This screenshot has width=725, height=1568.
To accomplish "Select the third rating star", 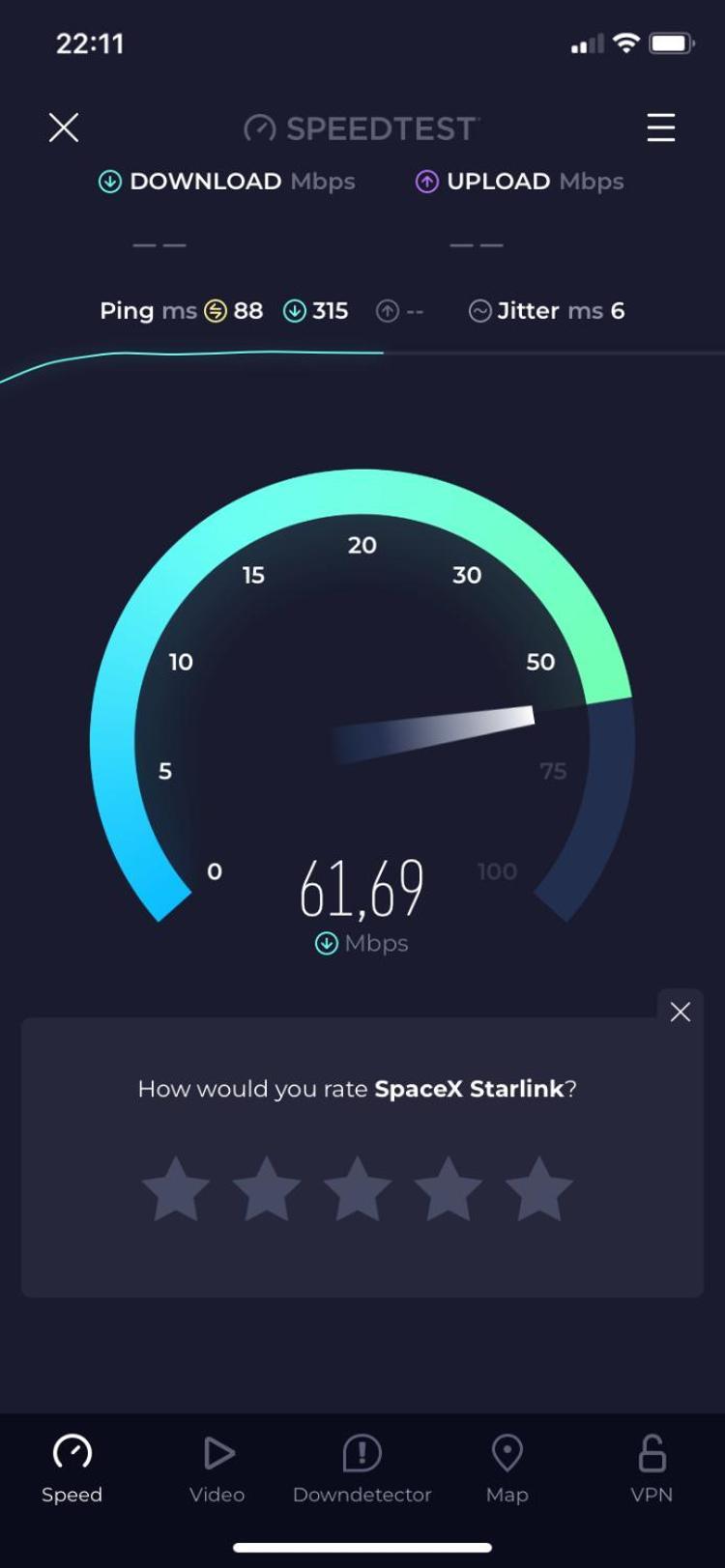I will click(x=358, y=1189).
